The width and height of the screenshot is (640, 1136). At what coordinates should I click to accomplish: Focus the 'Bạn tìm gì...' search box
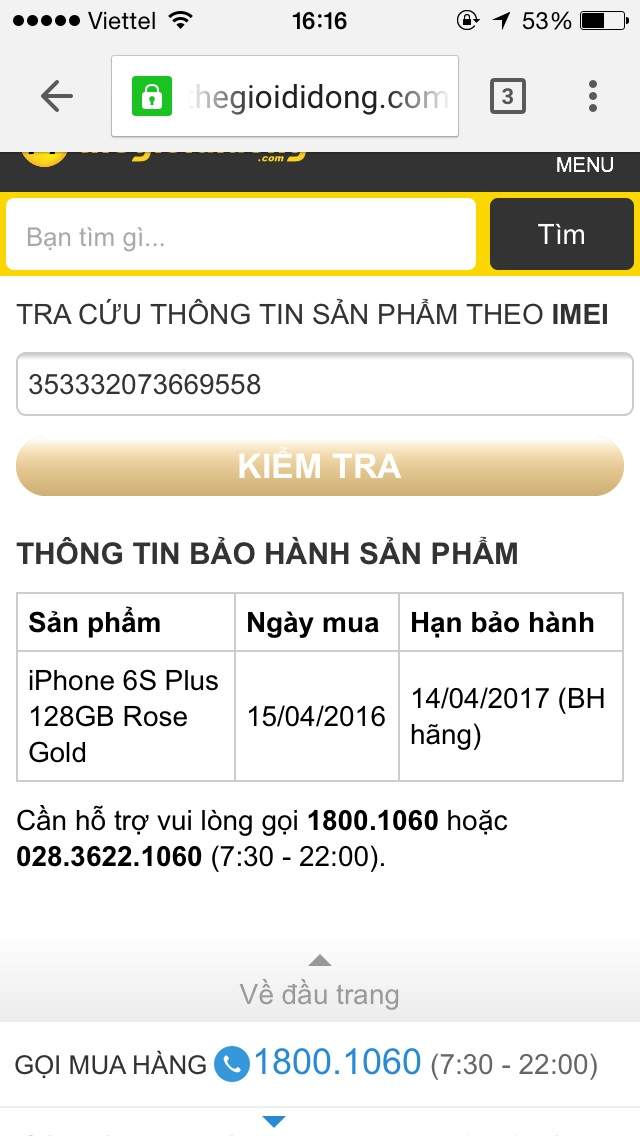click(x=240, y=236)
